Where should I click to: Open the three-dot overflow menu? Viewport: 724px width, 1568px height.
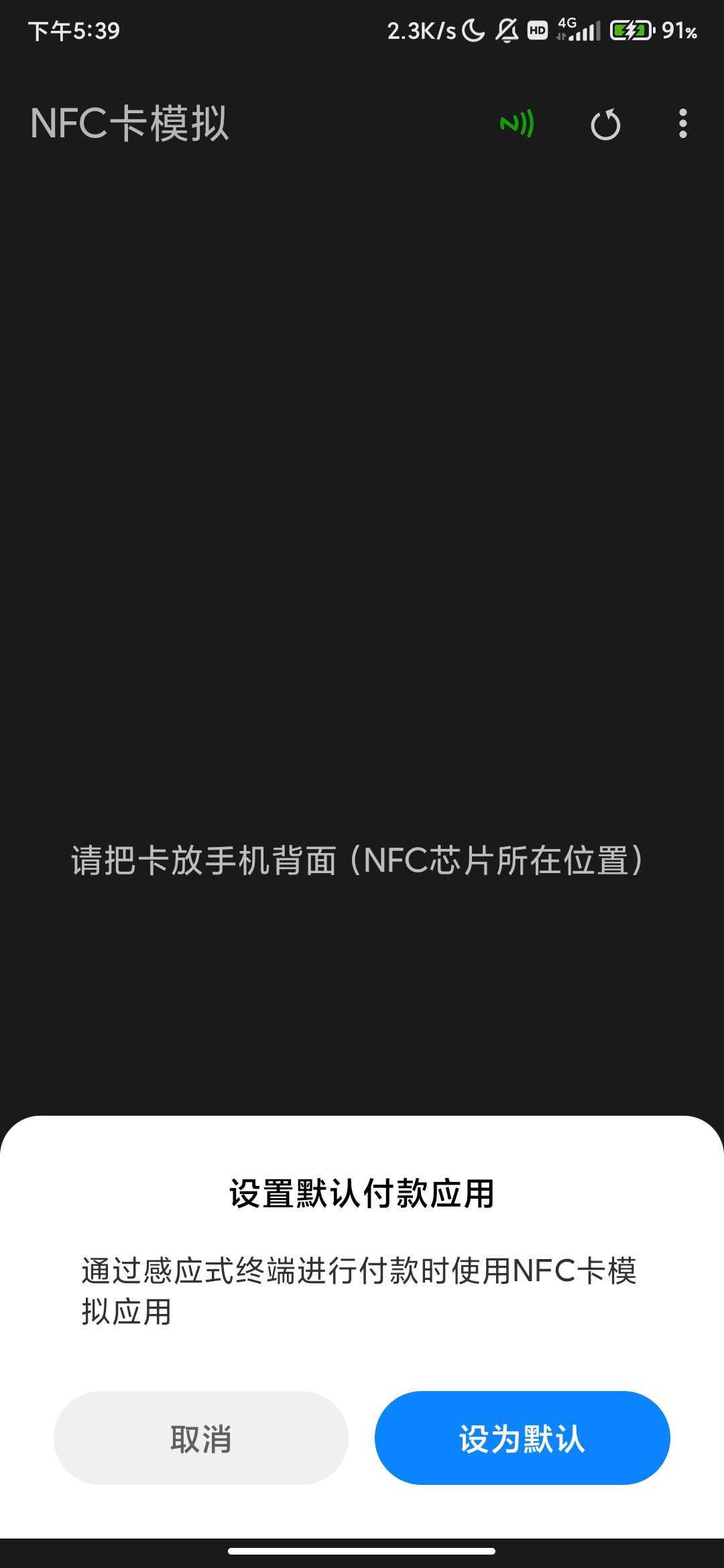pyautogui.click(x=682, y=124)
